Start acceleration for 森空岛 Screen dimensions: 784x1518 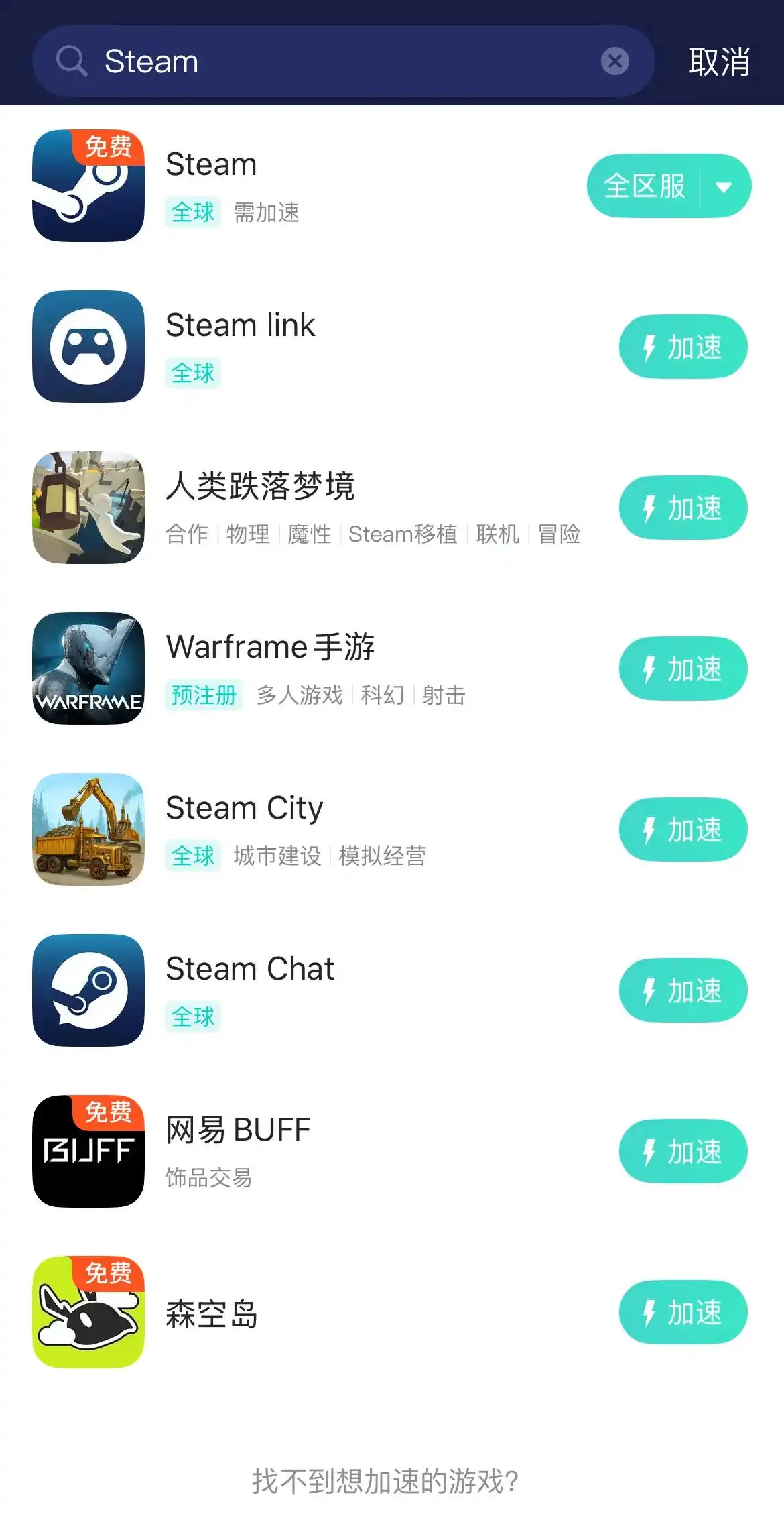683,1312
